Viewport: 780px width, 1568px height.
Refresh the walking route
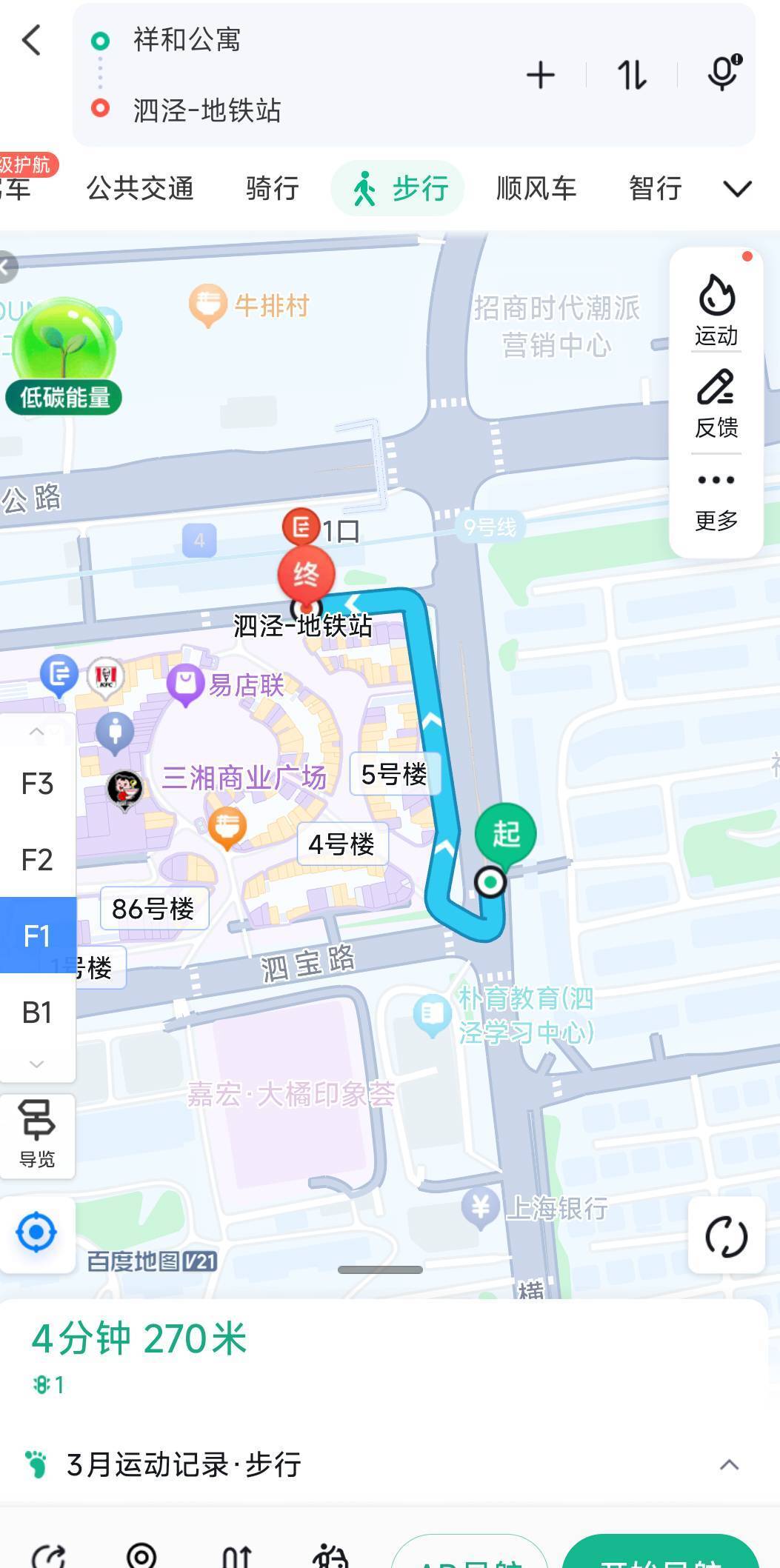tap(726, 1236)
